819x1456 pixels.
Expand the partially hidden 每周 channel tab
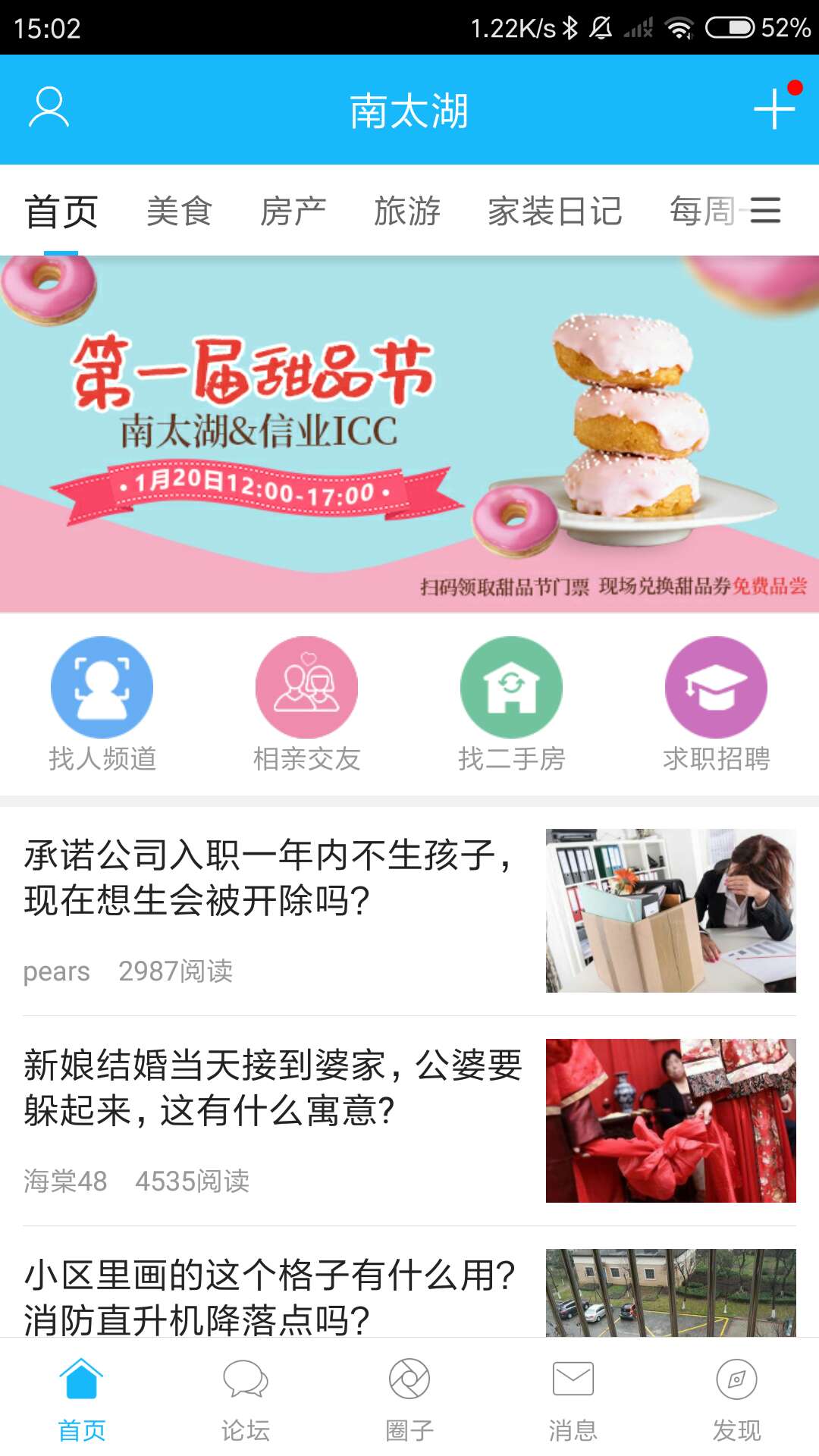coord(701,211)
